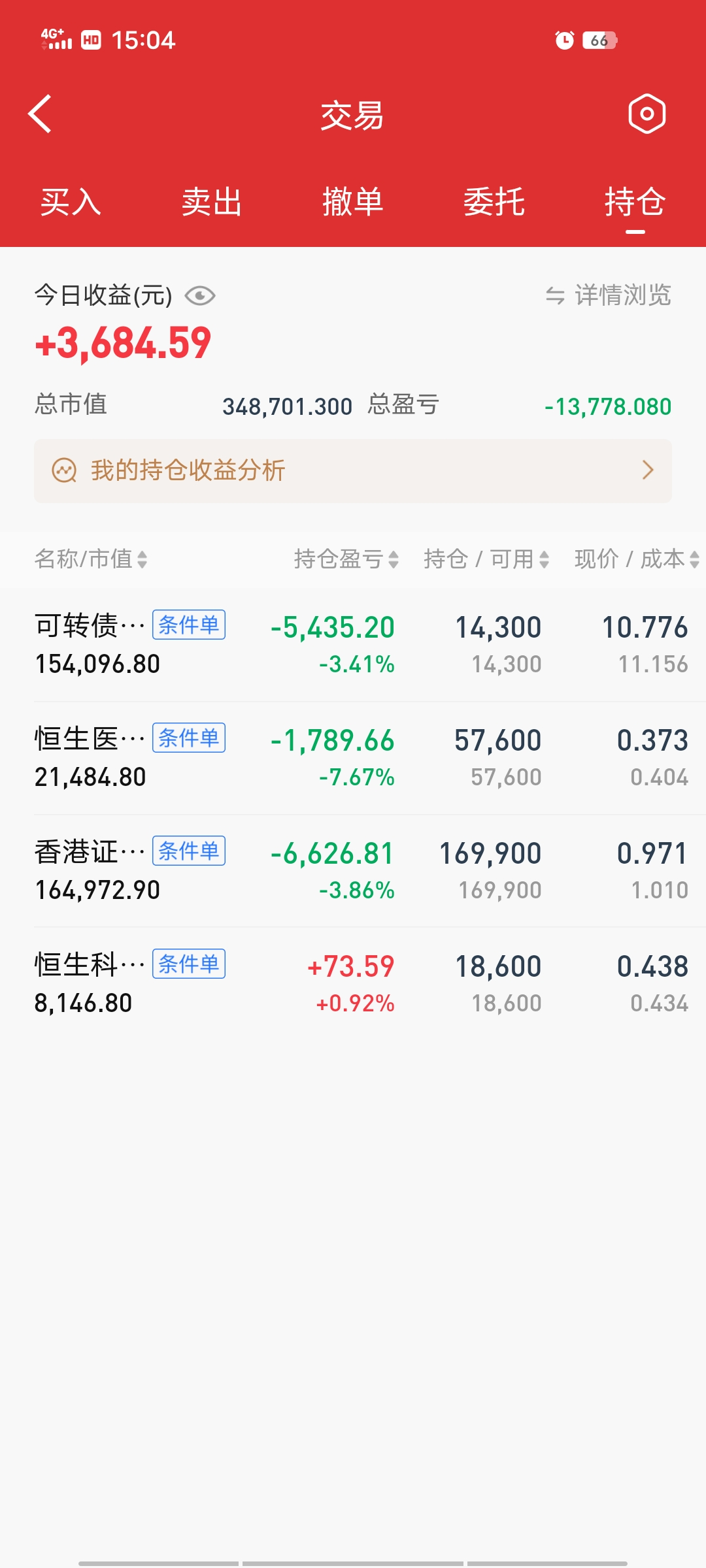
Task: Open the 撤单 tab
Action: [x=353, y=202]
